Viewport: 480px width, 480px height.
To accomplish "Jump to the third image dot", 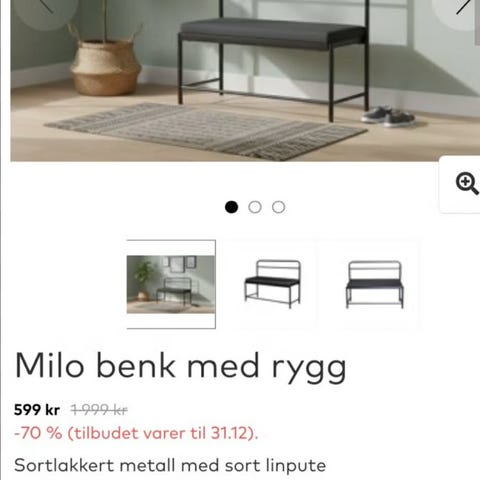I will pyautogui.click(x=278, y=207).
